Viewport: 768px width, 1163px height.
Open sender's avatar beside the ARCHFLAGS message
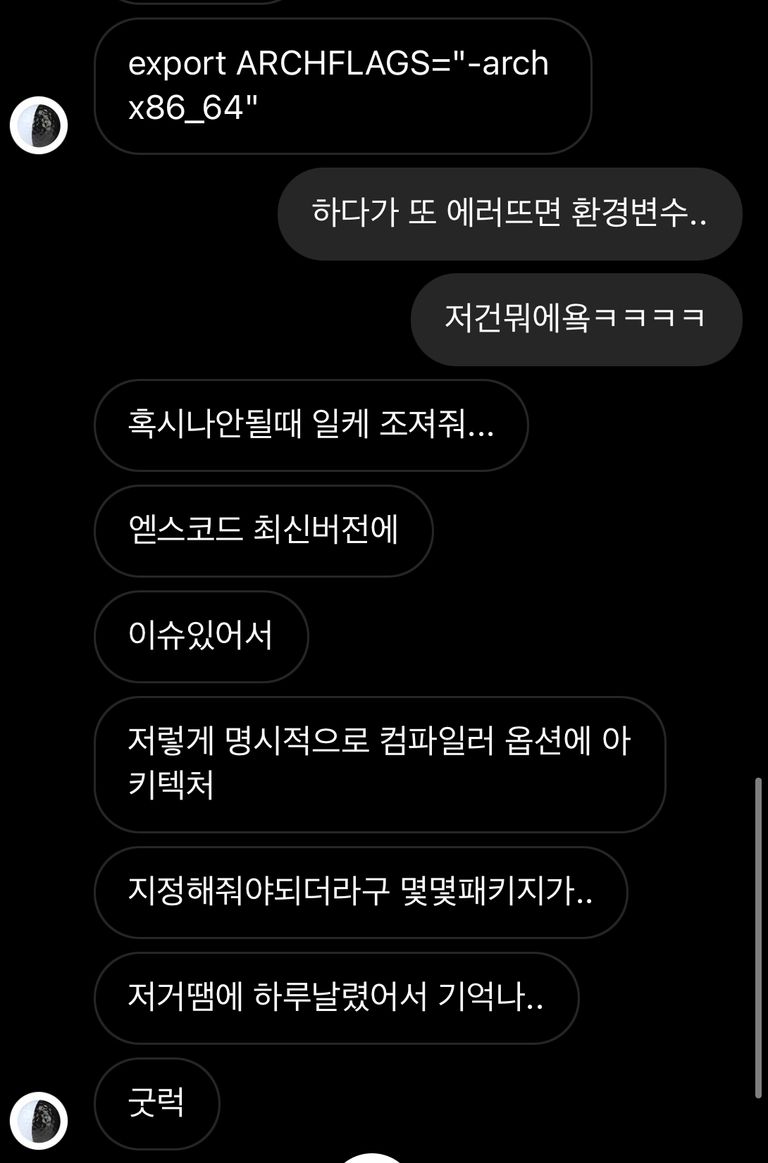point(39,126)
